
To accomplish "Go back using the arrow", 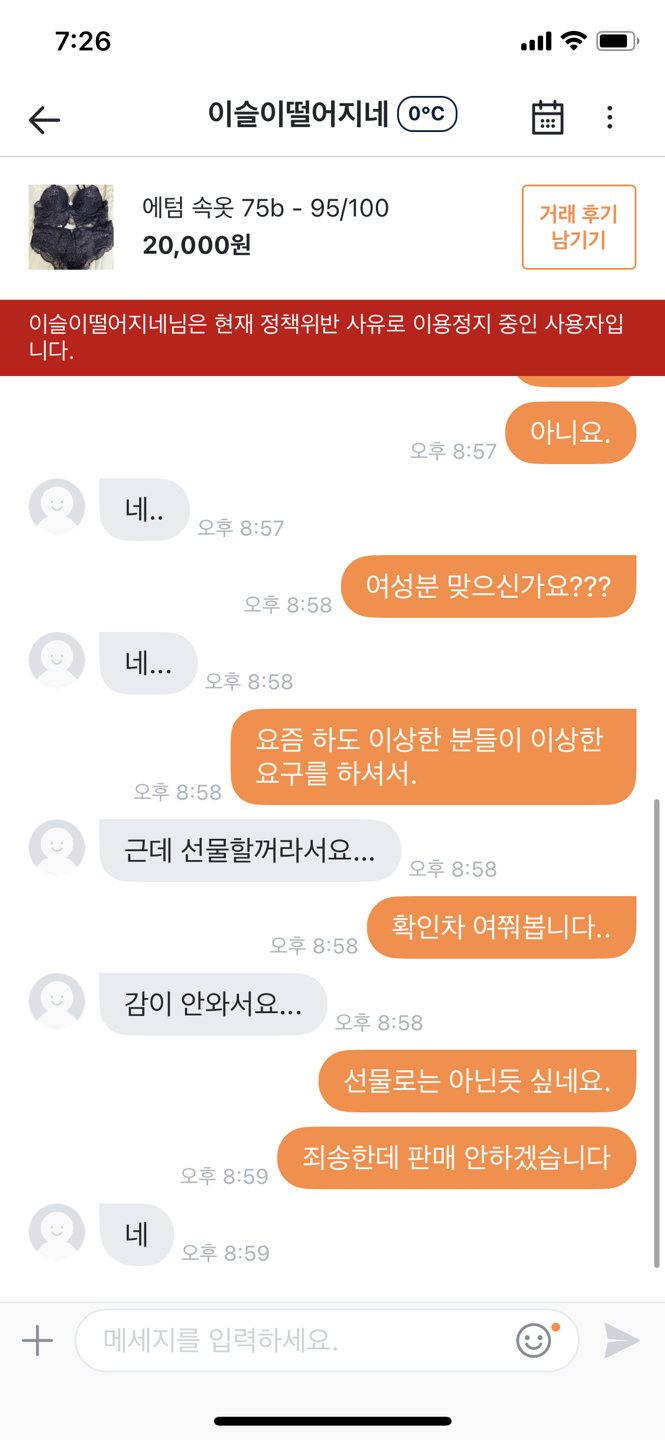I will coord(44,119).
